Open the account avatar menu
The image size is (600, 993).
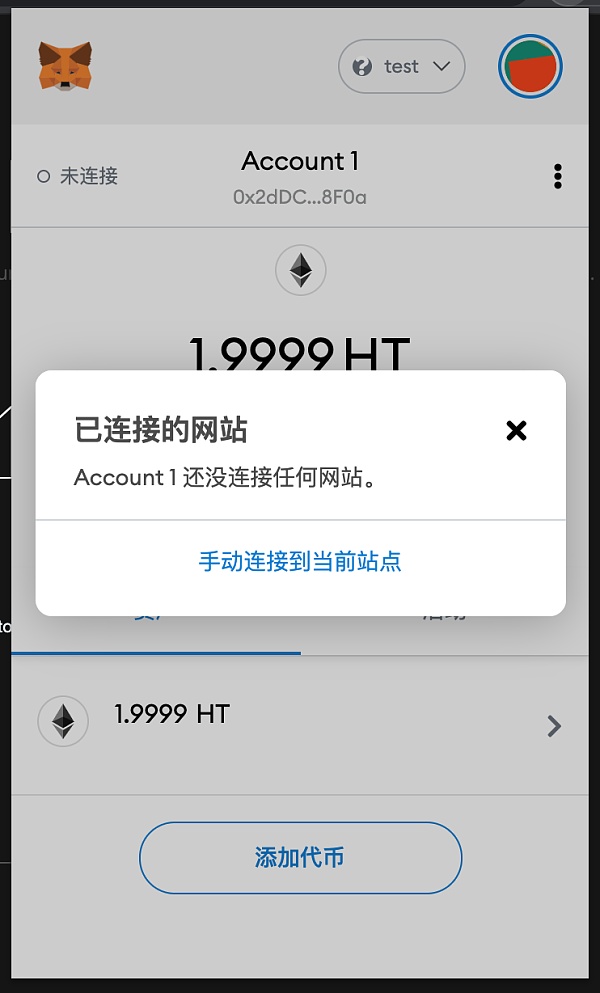(x=530, y=67)
